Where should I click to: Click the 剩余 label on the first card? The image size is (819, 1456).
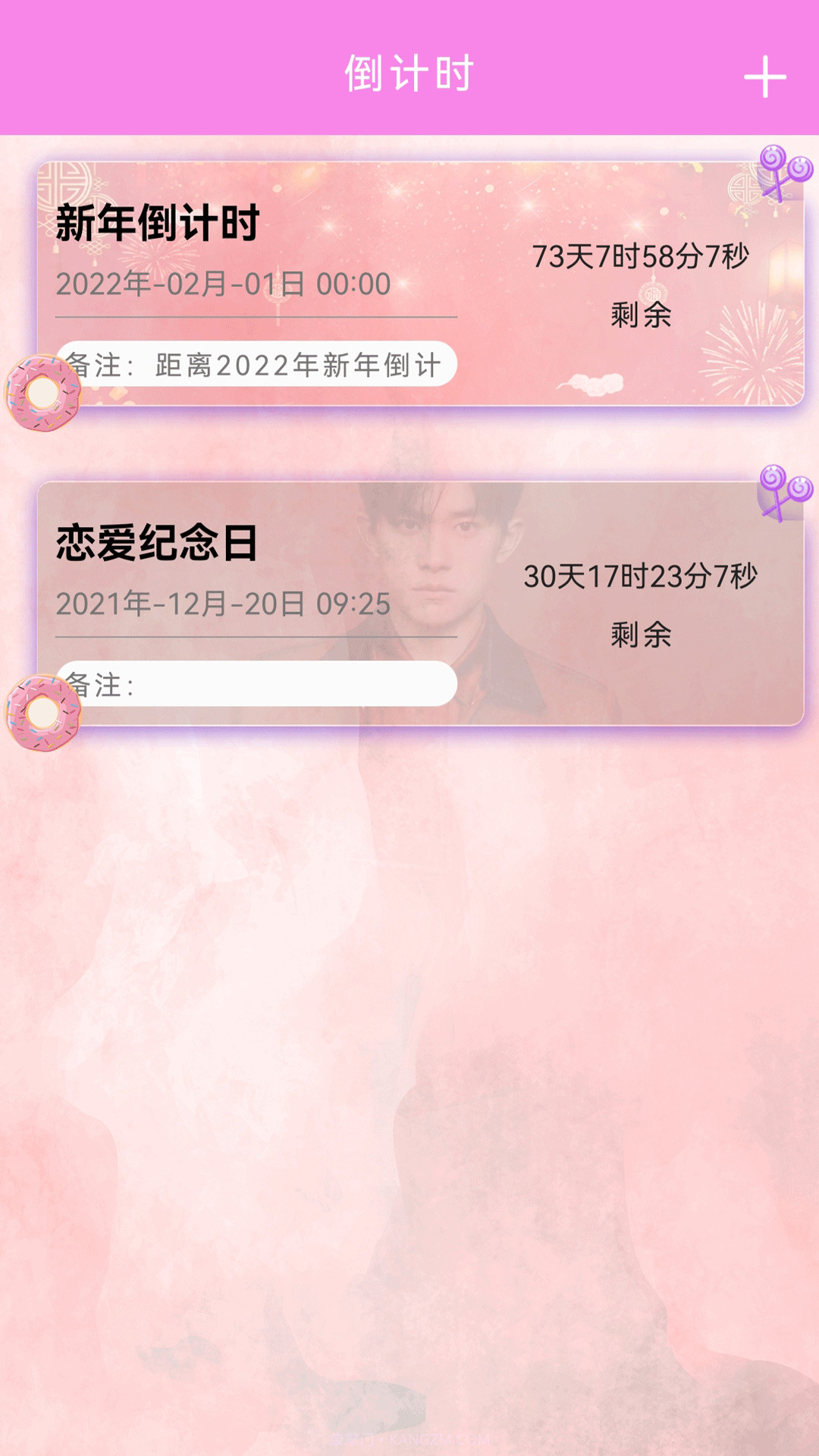coord(641,315)
